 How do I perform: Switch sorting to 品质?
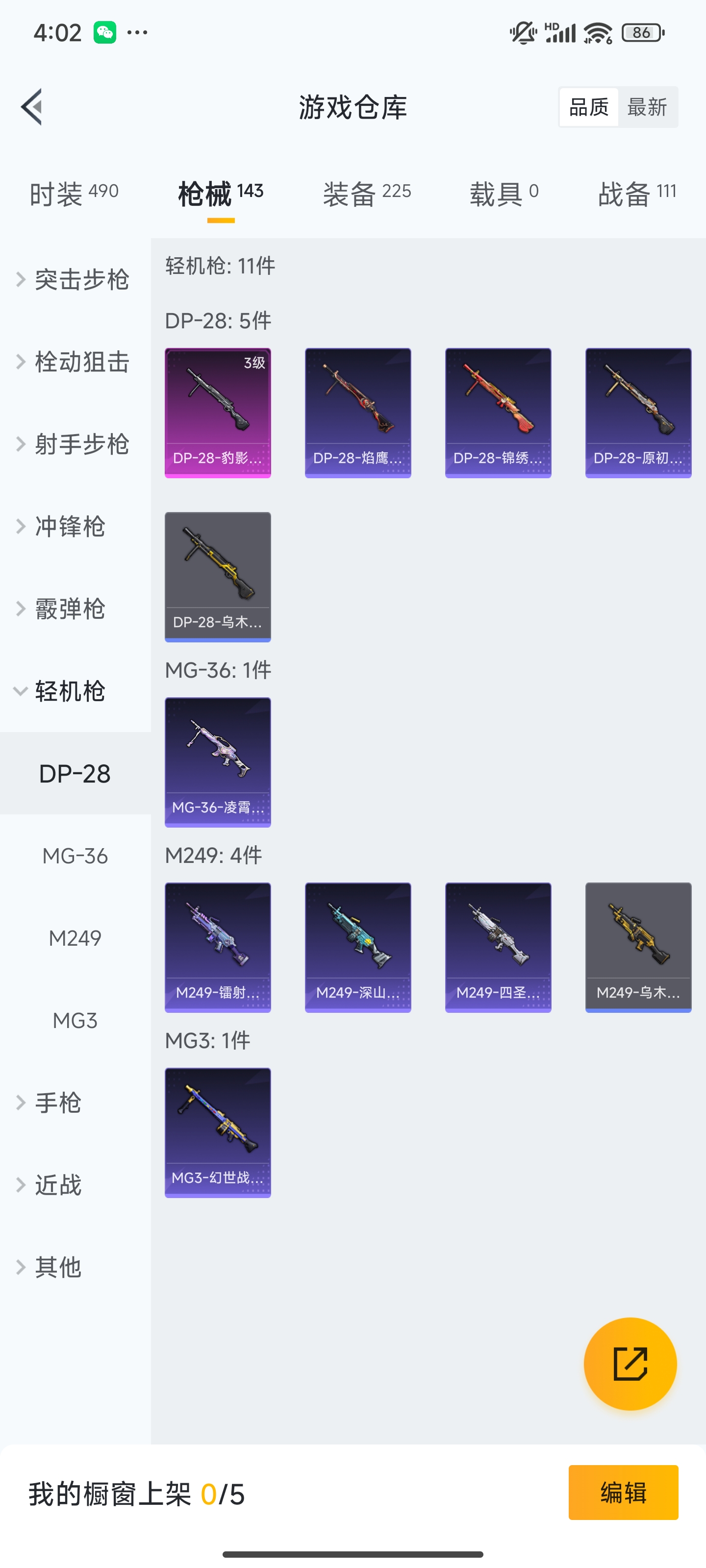[x=587, y=106]
